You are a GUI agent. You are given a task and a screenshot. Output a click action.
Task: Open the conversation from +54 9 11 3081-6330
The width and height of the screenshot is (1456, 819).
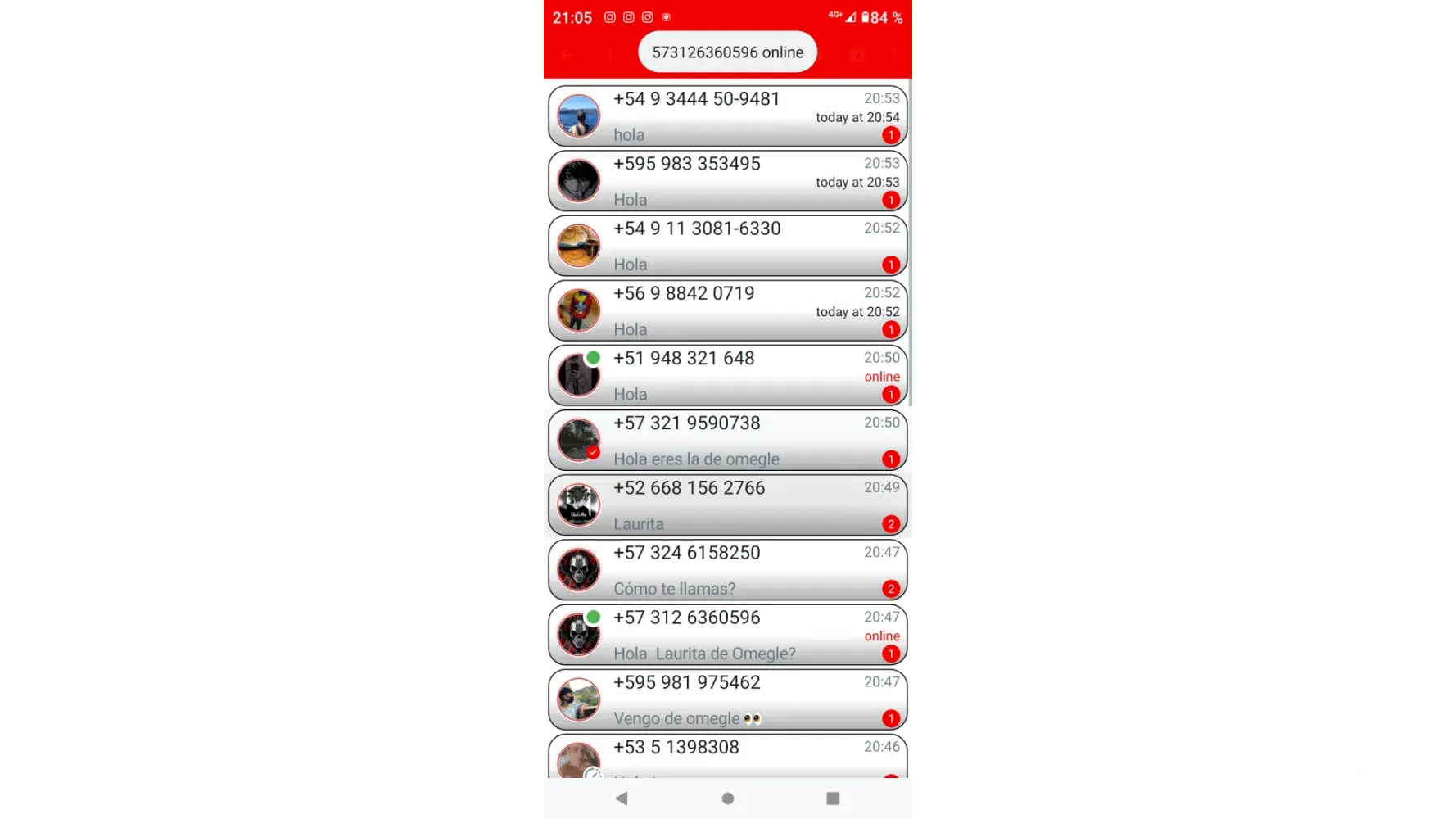point(726,246)
